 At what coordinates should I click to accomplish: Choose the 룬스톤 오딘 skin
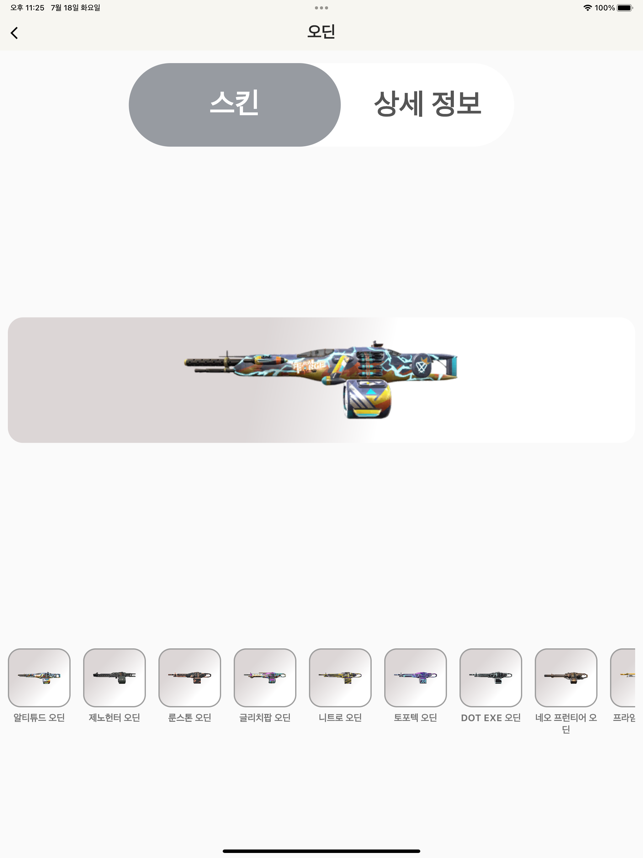click(189, 678)
